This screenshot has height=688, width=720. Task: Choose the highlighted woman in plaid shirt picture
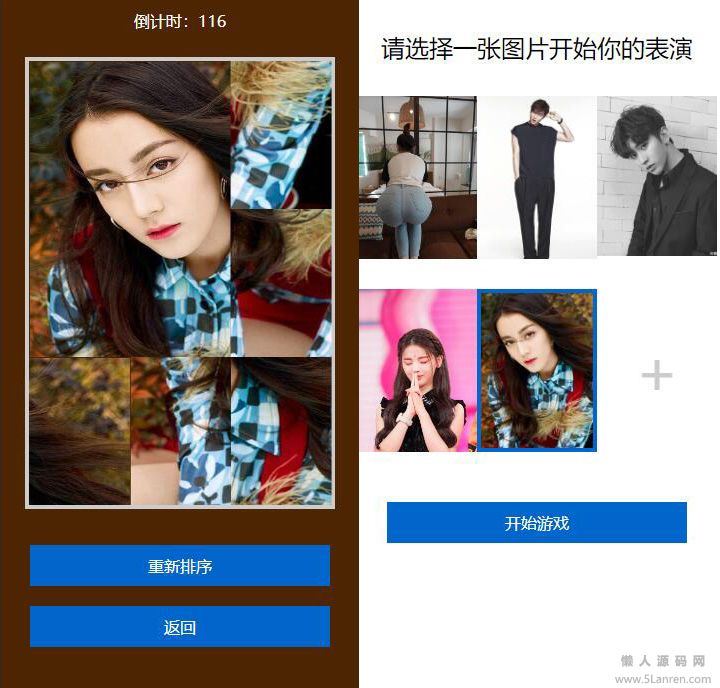[537, 371]
